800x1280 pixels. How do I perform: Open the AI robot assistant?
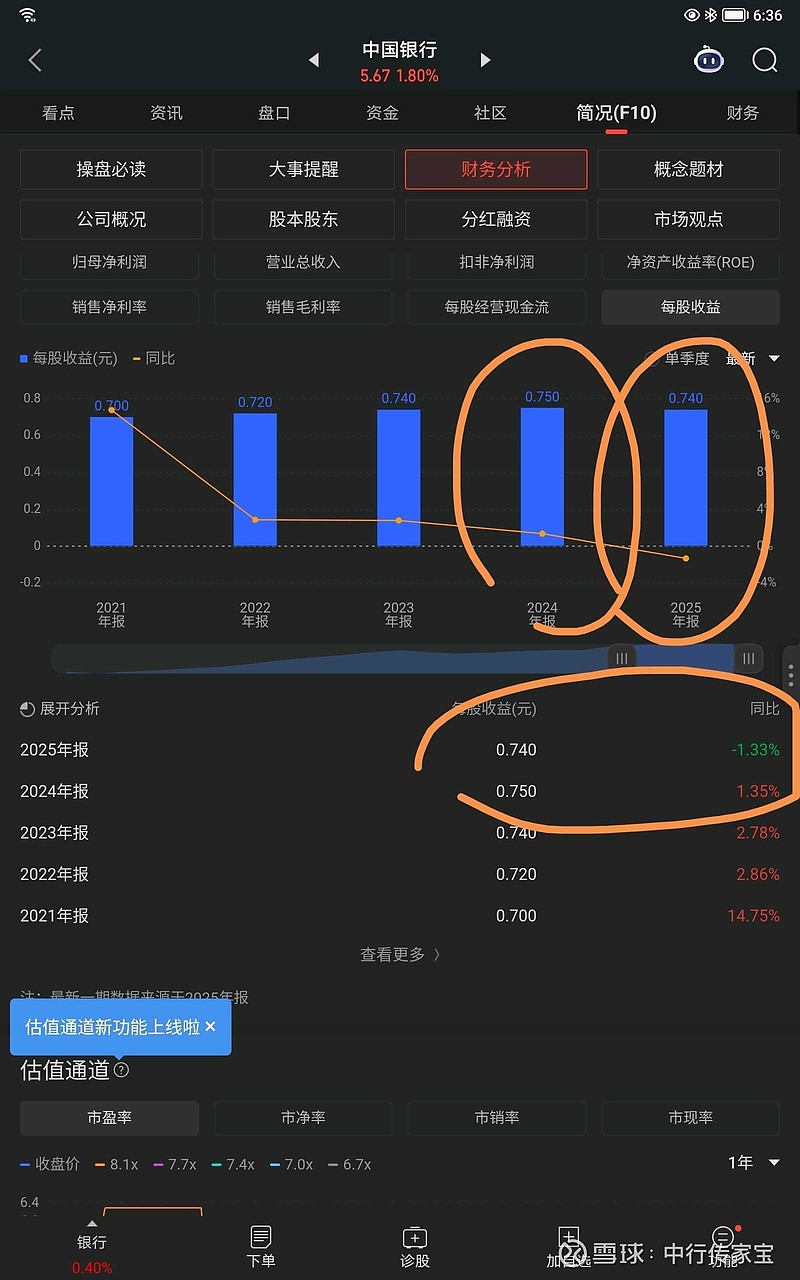tap(708, 60)
